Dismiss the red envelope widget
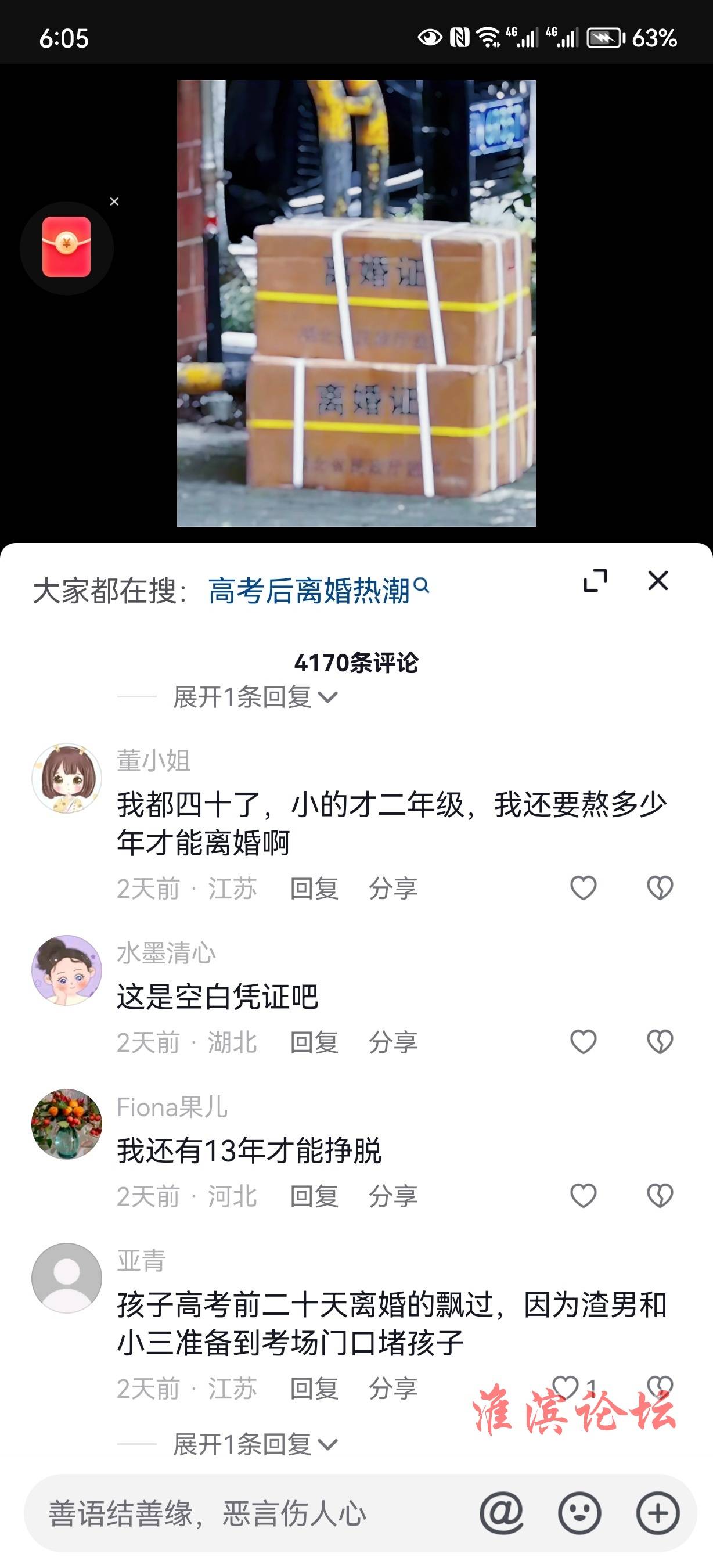The image size is (713, 1568). coord(114,202)
